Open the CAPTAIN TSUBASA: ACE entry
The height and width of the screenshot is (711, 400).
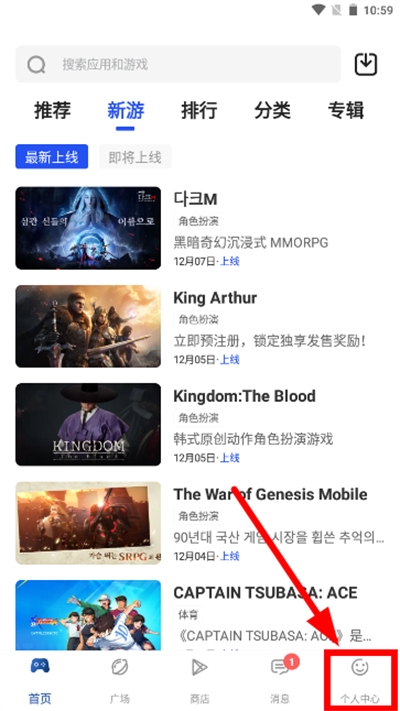pyautogui.click(x=200, y=615)
